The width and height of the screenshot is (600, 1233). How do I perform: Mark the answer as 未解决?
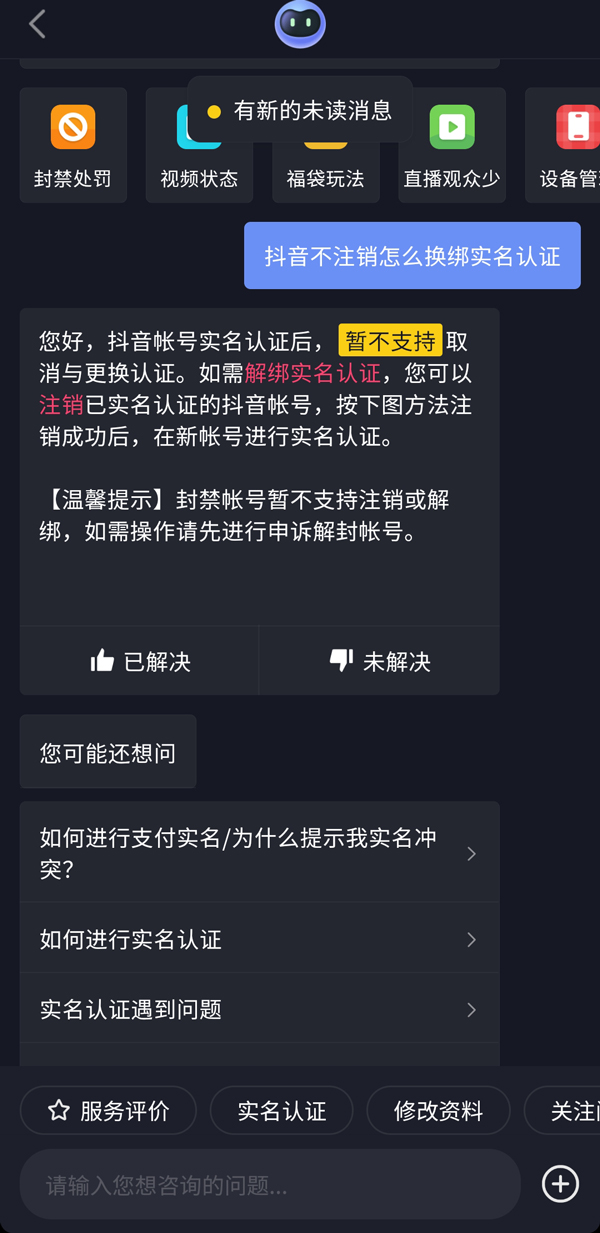[x=380, y=661]
